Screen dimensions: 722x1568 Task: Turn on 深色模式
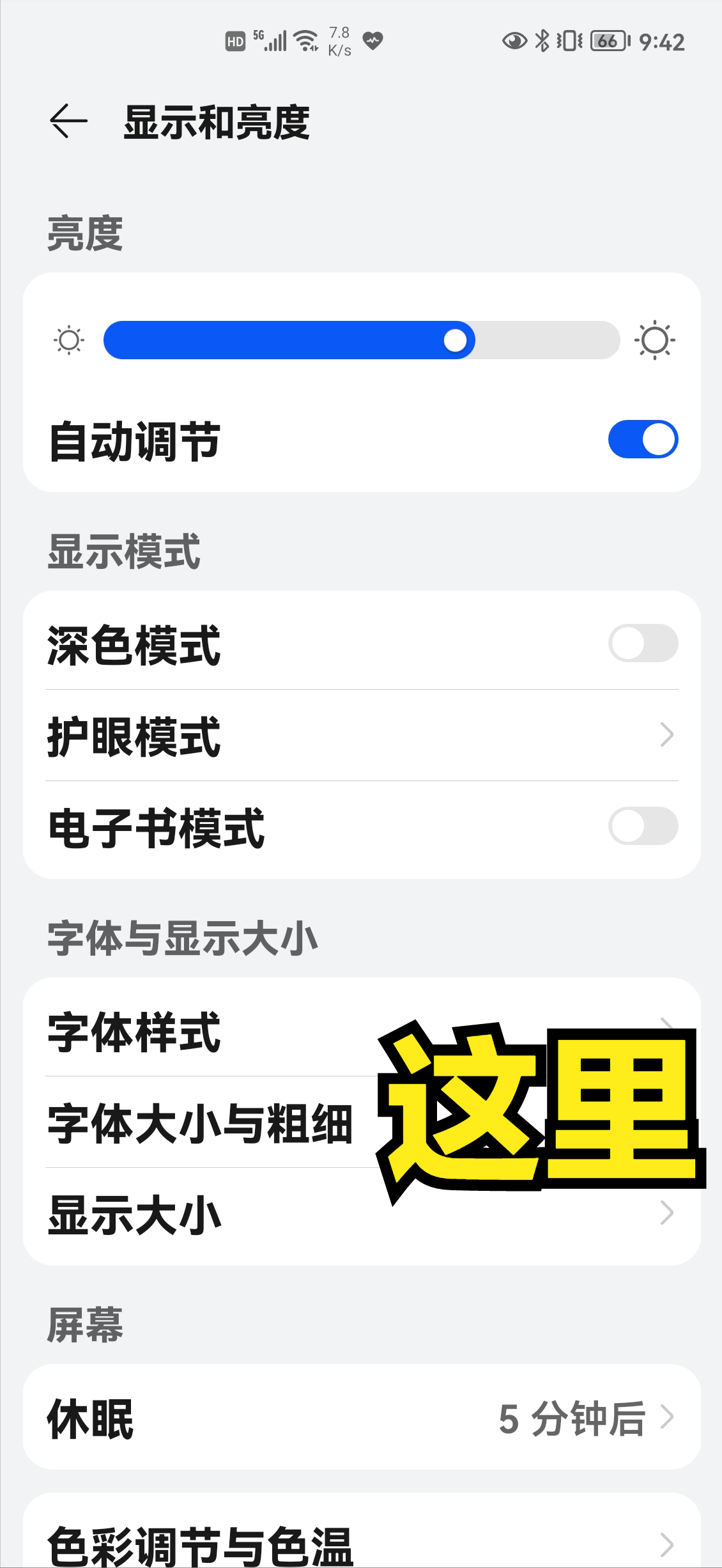click(642, 643)
